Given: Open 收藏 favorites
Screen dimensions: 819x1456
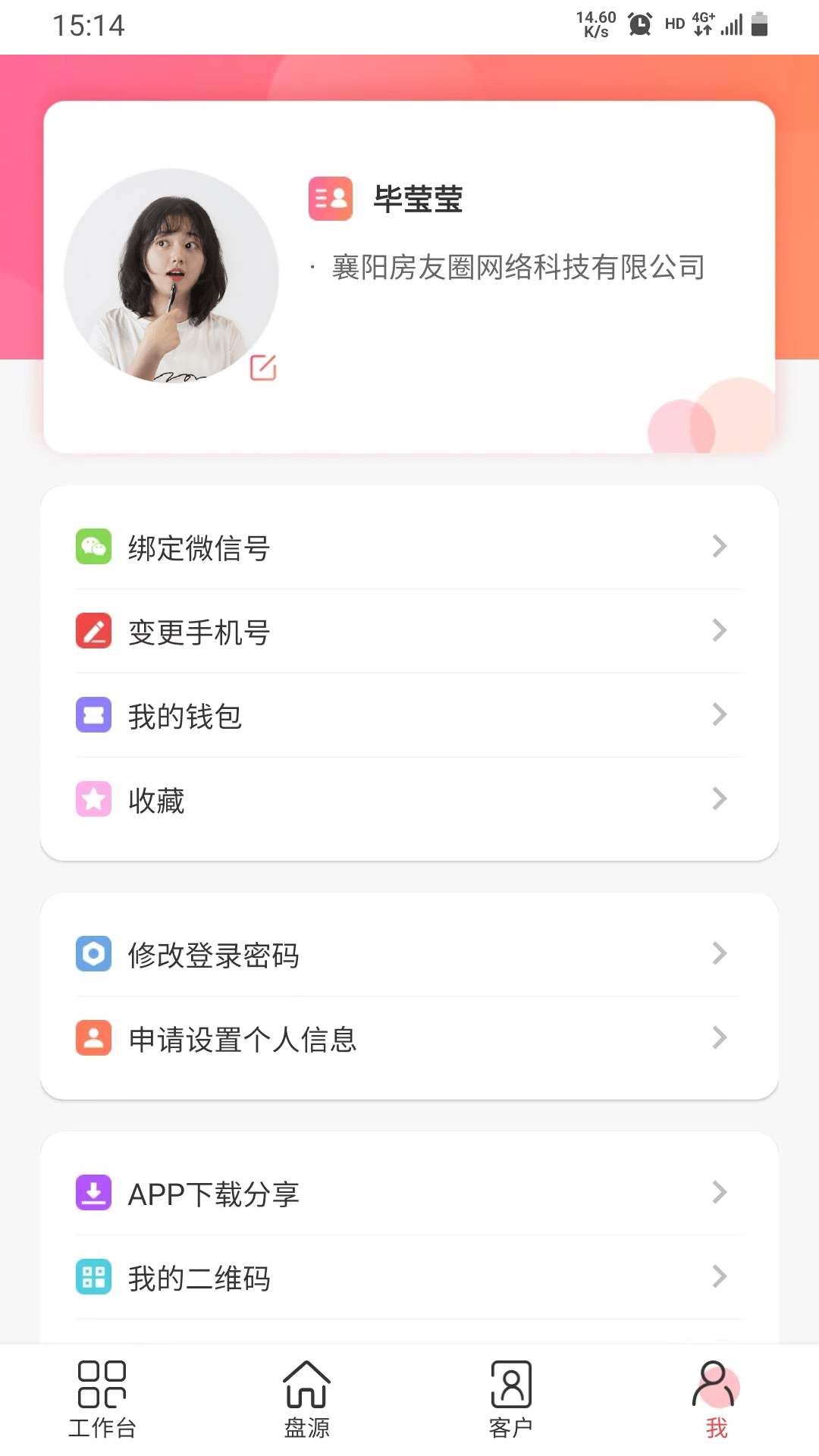Looking at the screenshot, I should [x=408, y=799].
